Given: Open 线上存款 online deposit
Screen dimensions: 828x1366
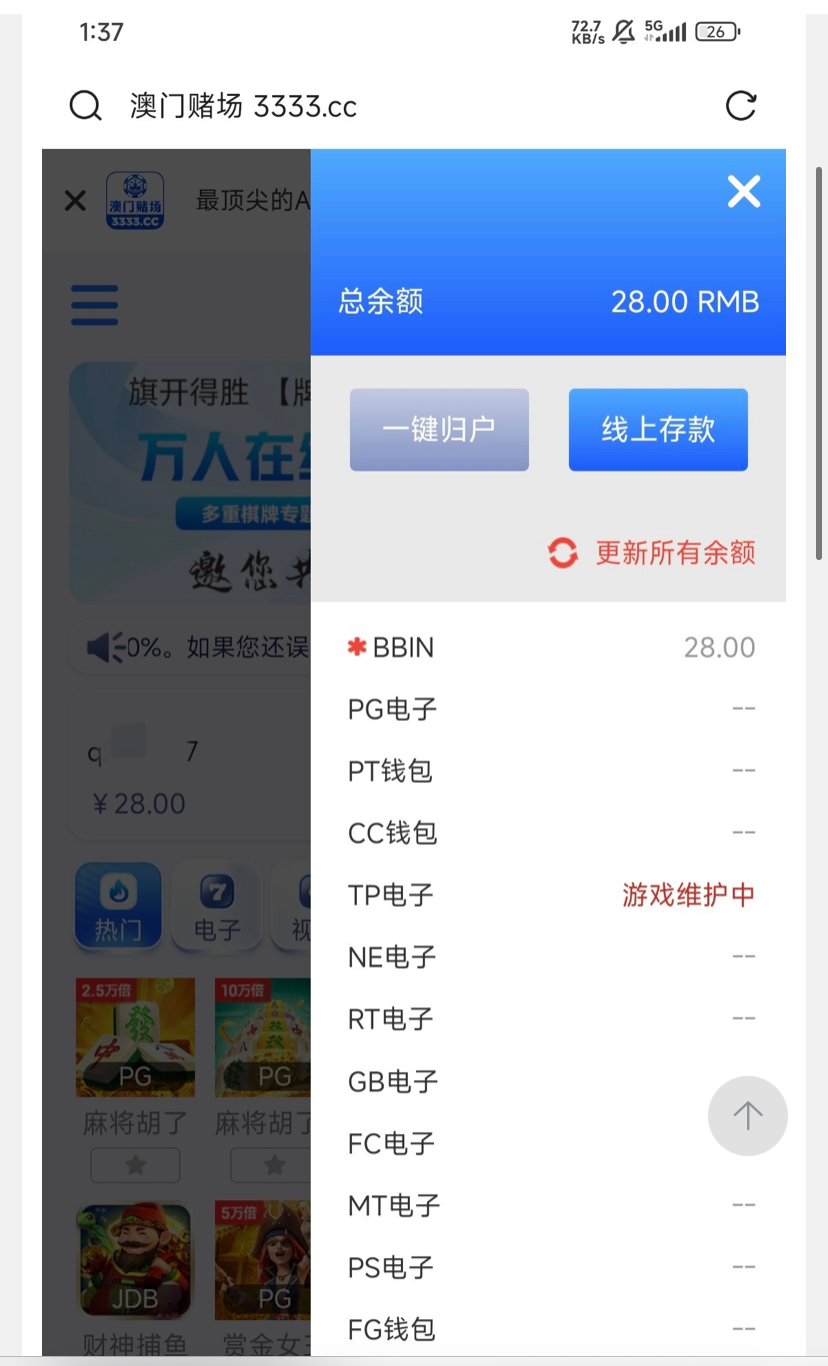Looking at the screenshot, I should 658,429.
